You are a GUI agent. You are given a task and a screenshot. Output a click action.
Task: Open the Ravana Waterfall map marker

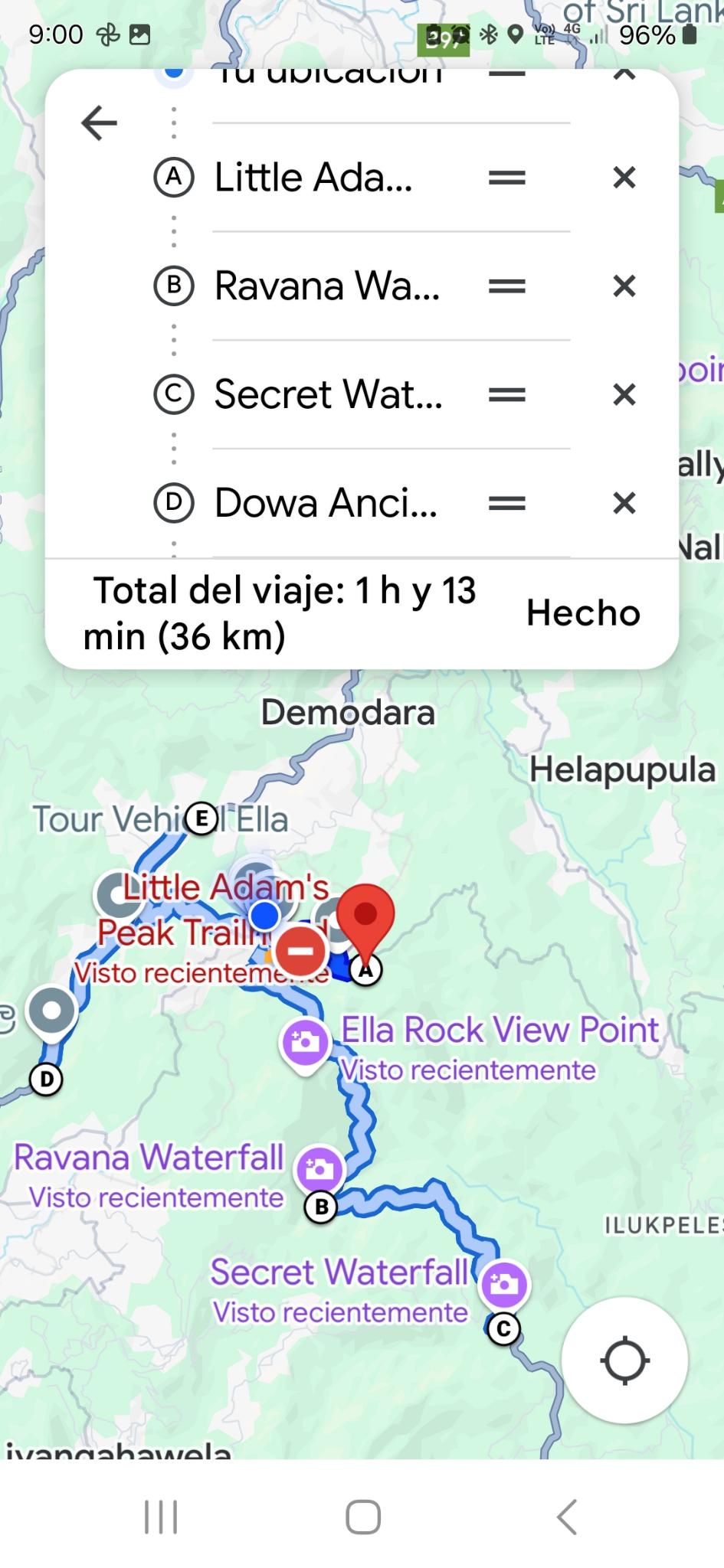319,1168
